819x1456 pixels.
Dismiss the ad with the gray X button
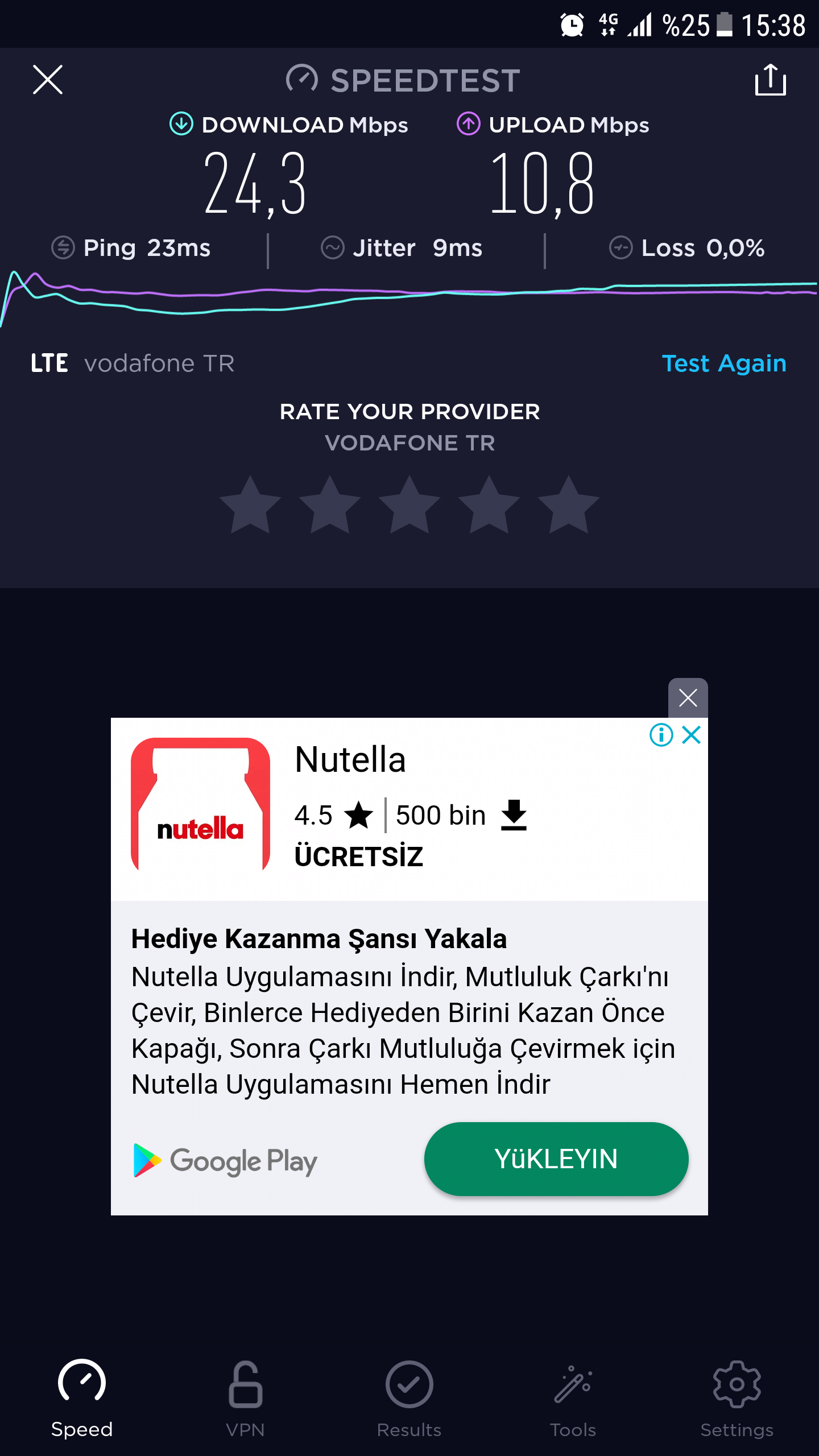tap(688, 698)
